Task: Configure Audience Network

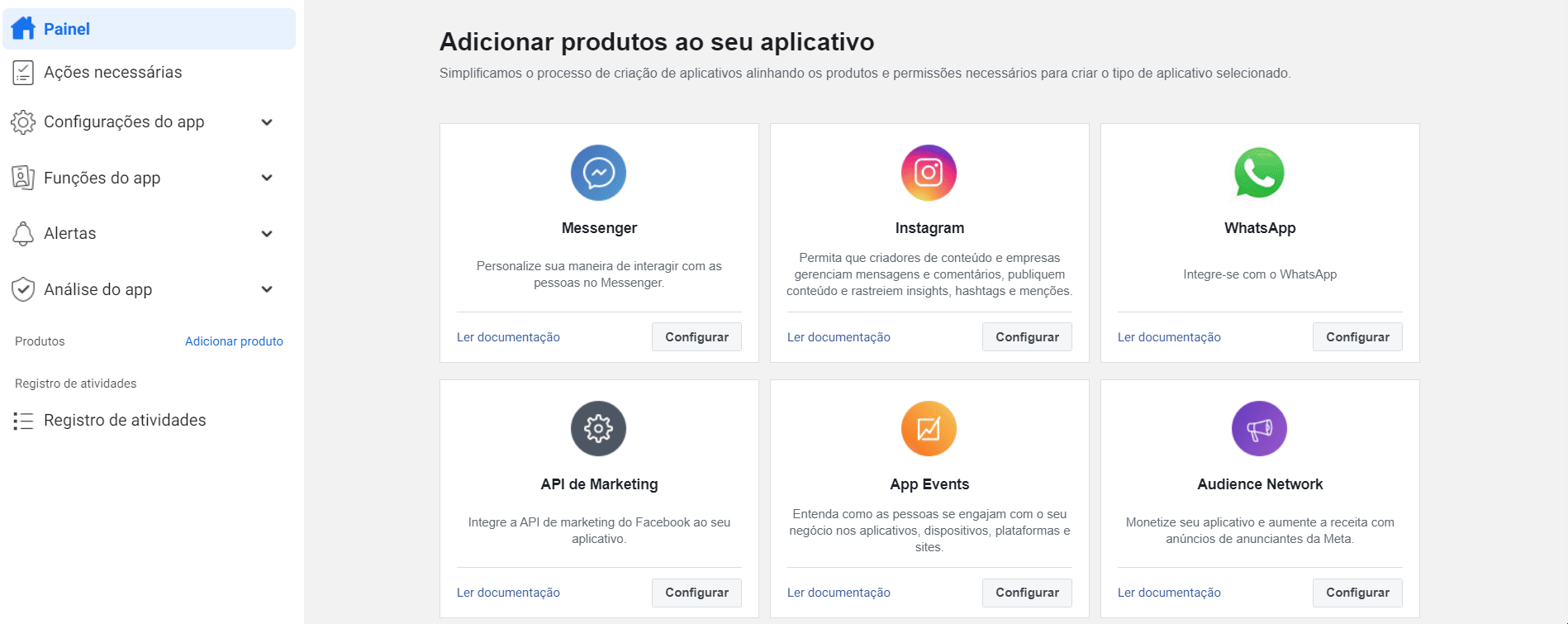Action: 1357,593
